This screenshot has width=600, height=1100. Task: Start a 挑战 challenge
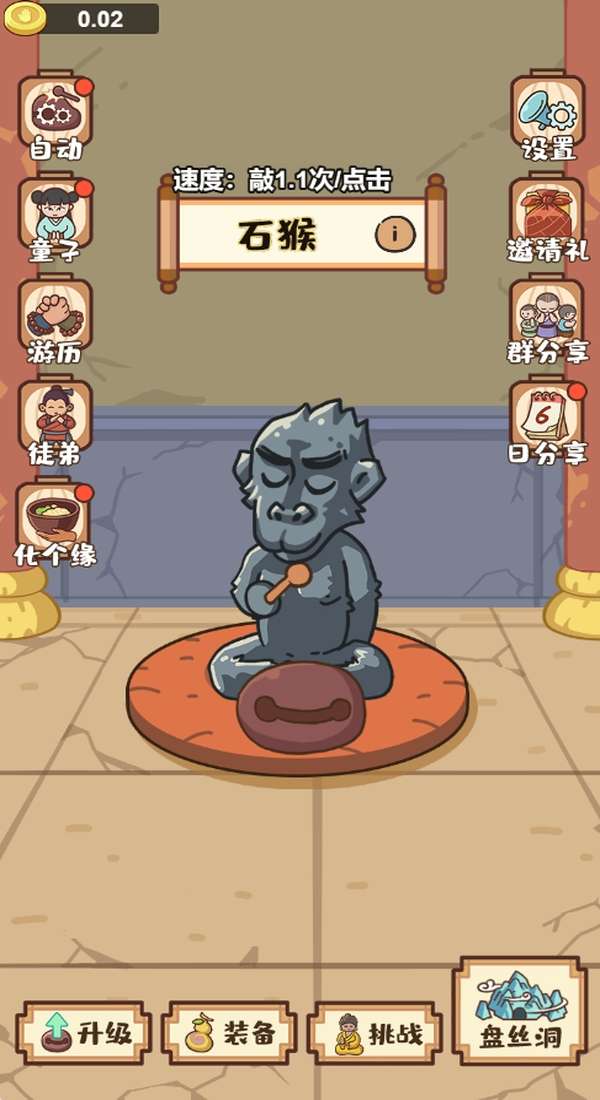point(376,1033)
